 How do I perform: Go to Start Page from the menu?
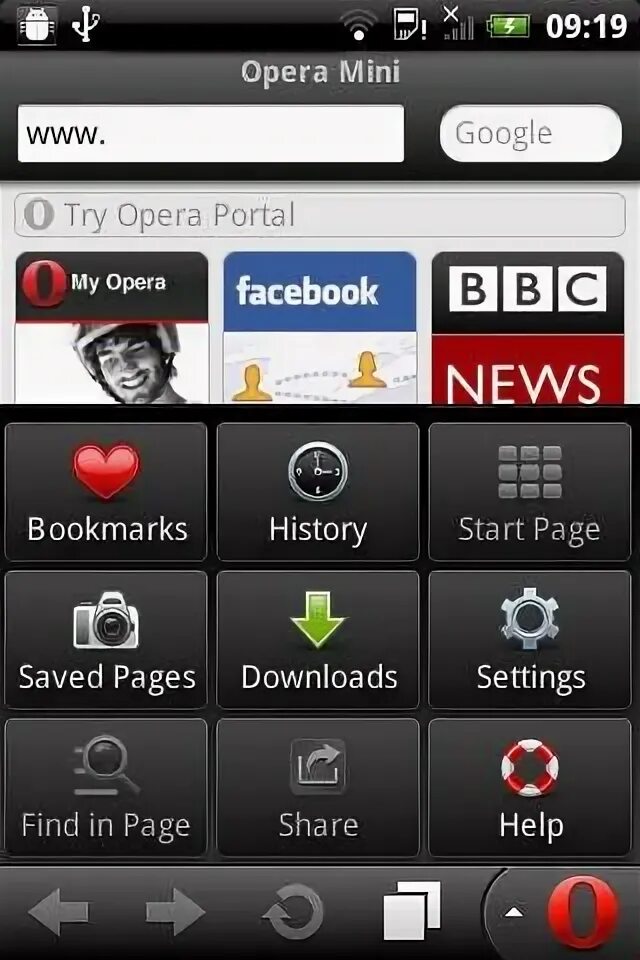click(530, 492)
